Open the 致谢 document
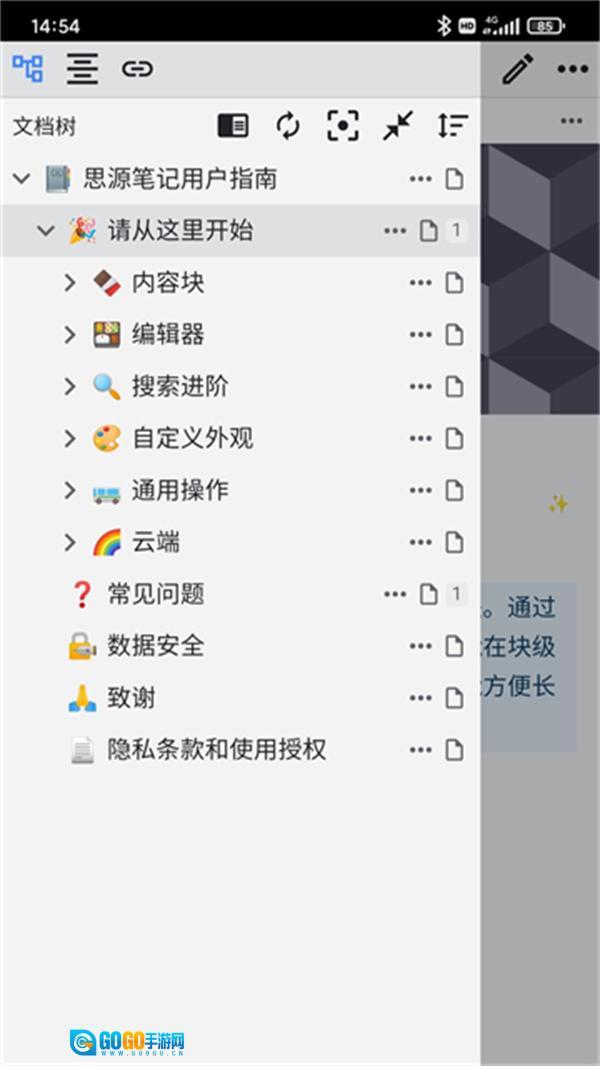 click(132, 699)
